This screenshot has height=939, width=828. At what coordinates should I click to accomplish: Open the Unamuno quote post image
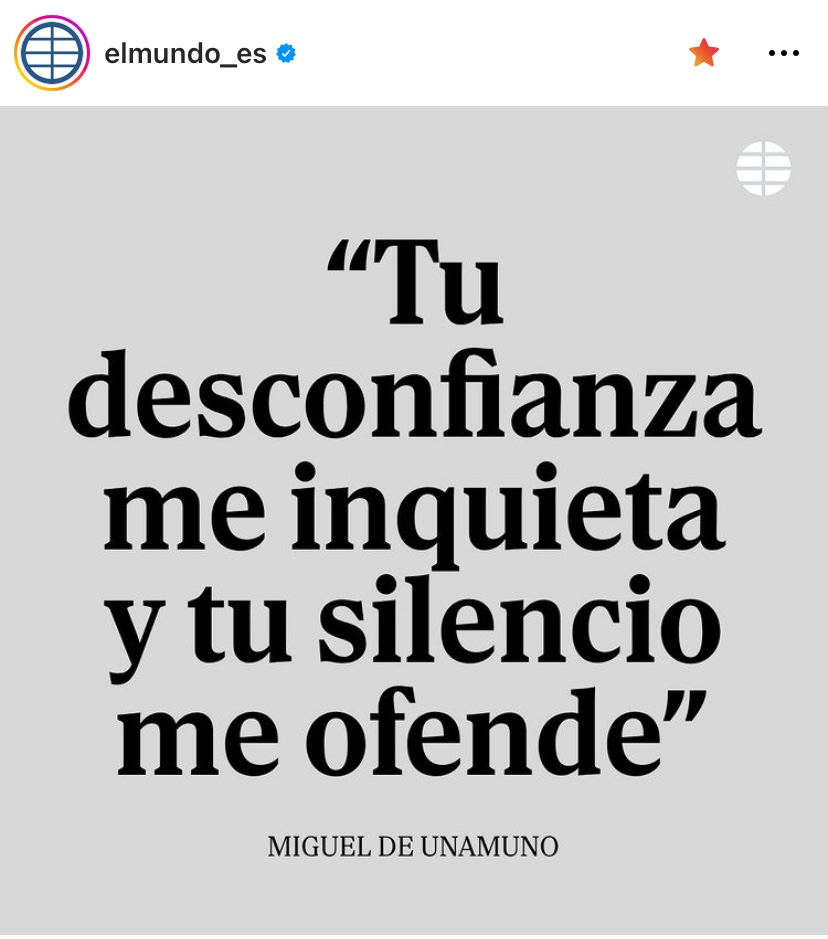point(414,520)
